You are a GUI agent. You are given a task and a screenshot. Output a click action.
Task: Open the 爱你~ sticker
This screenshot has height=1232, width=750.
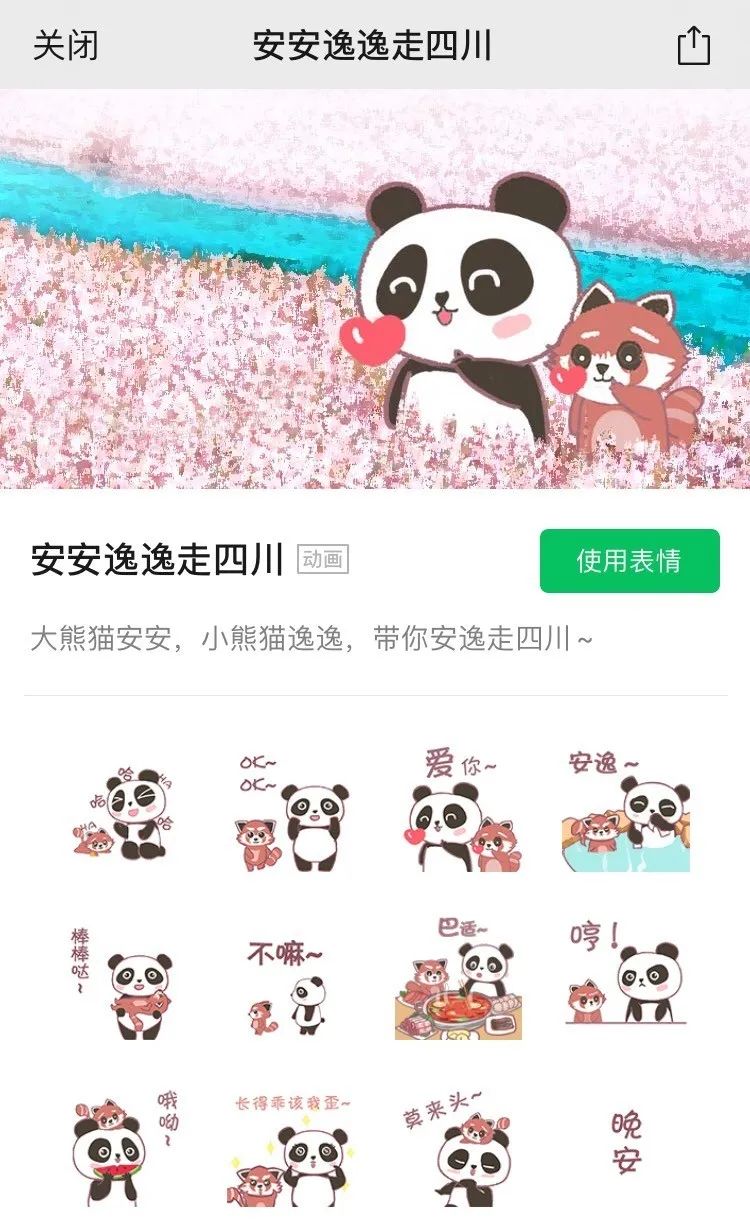460,810
